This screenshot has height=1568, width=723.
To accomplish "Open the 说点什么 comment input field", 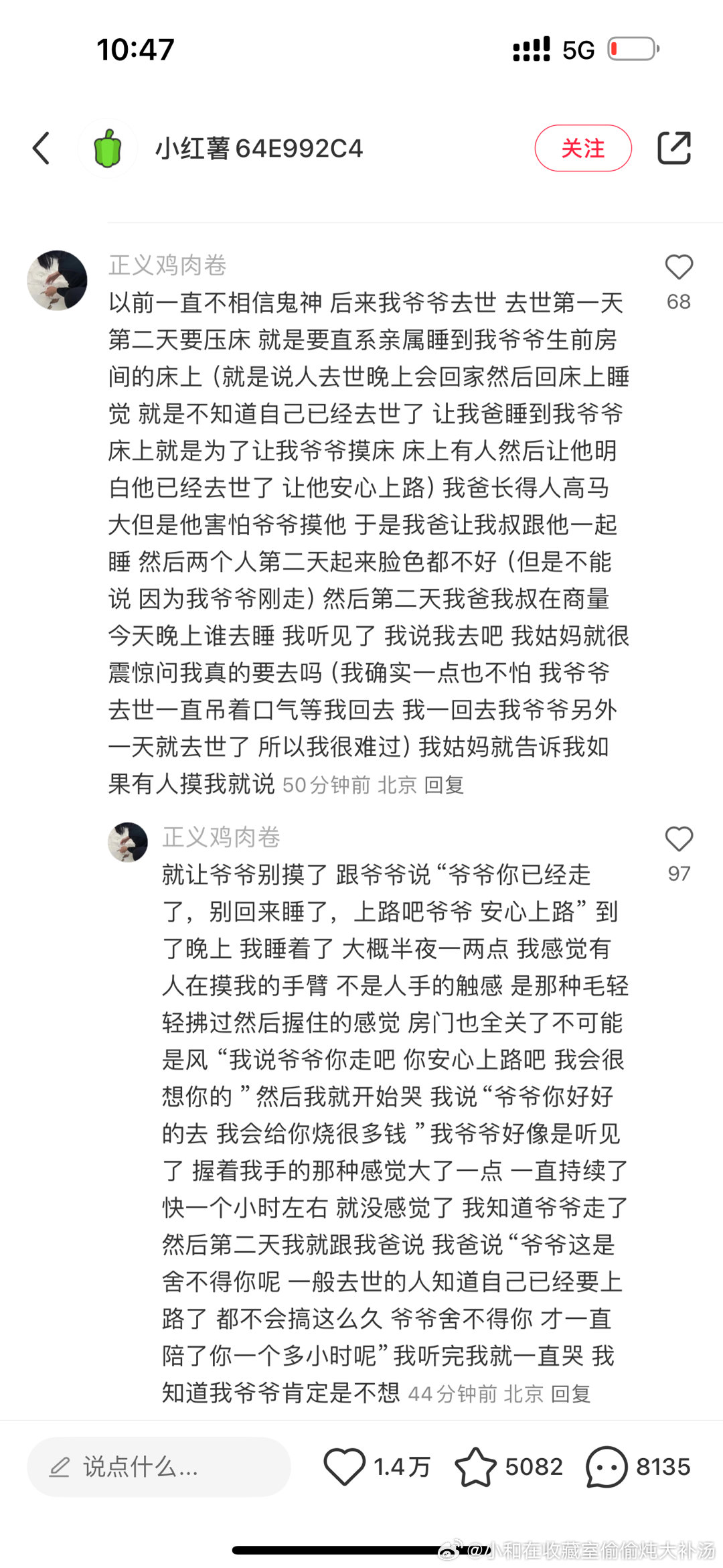I will pos(159,1467).
